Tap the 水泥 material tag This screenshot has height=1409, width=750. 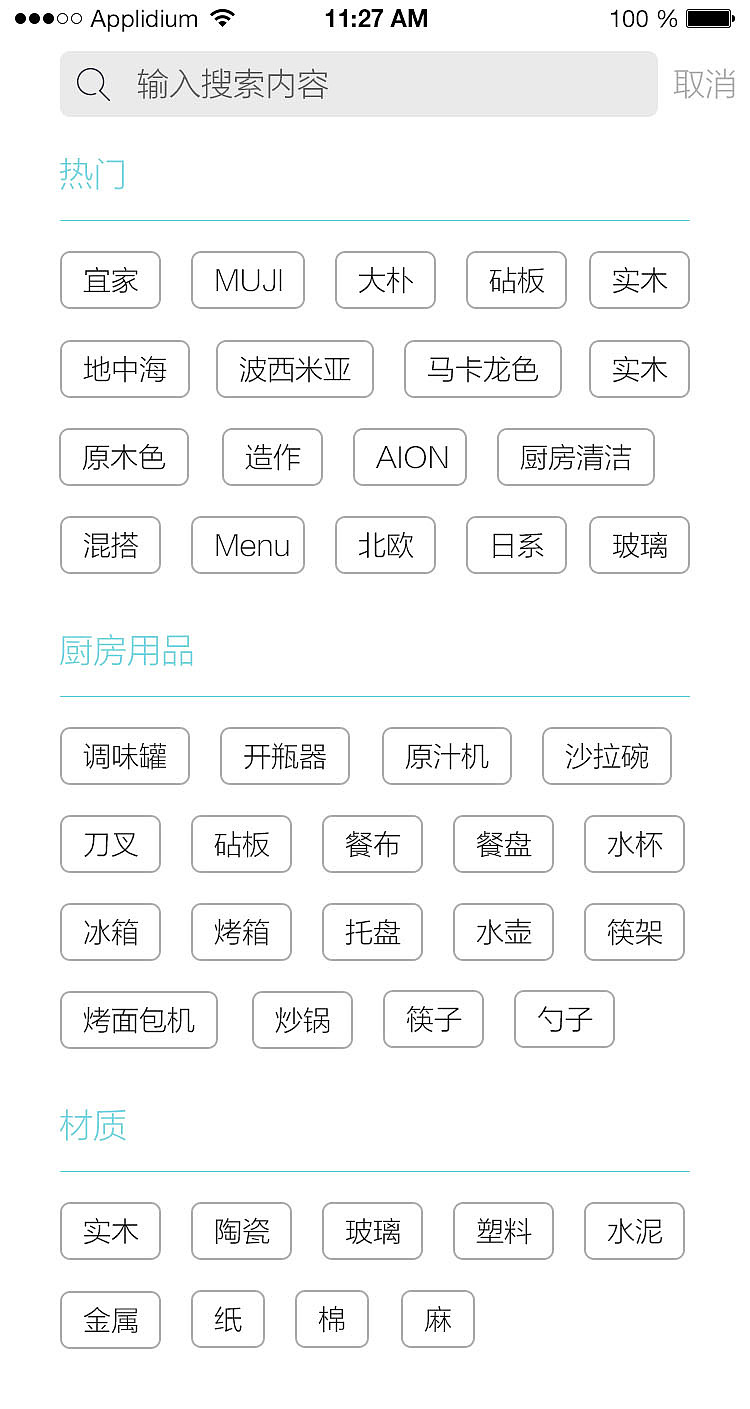coord(633,1231)
